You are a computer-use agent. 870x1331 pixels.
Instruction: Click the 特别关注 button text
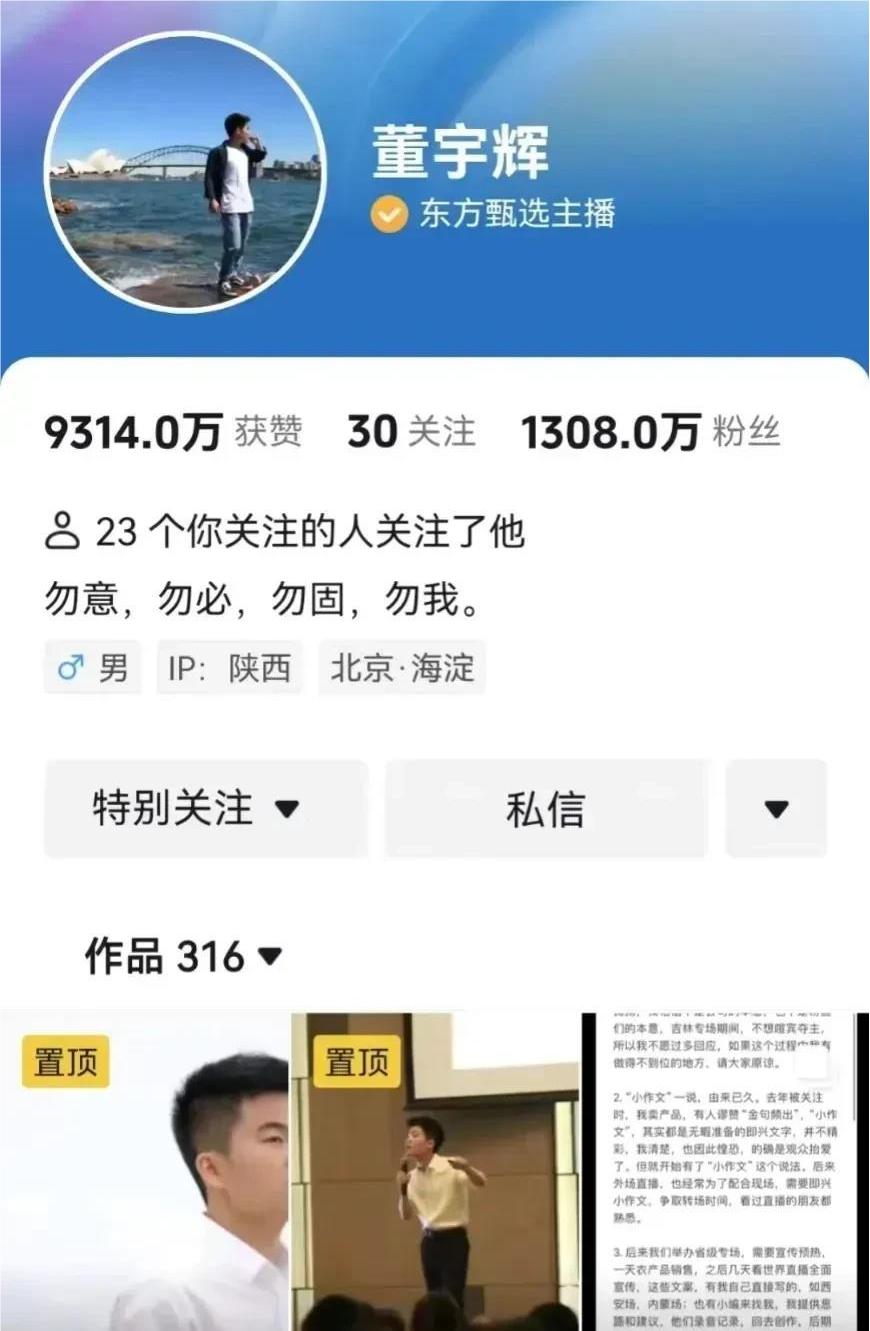pos(168,810)
